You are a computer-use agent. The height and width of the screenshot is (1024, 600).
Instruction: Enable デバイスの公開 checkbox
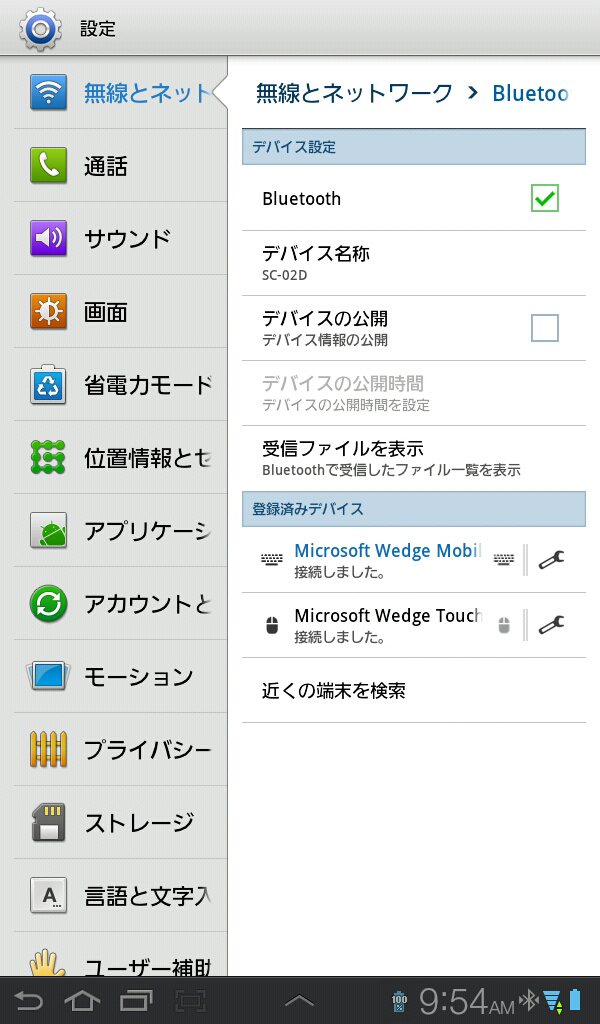(x=544, y=328)
